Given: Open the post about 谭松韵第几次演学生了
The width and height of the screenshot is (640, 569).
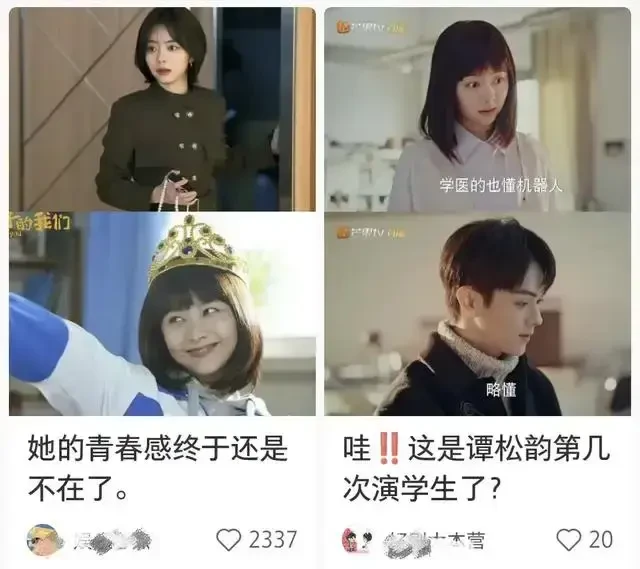Looking at the screenshot, I should pyautogui.click(x=480, y=465).
